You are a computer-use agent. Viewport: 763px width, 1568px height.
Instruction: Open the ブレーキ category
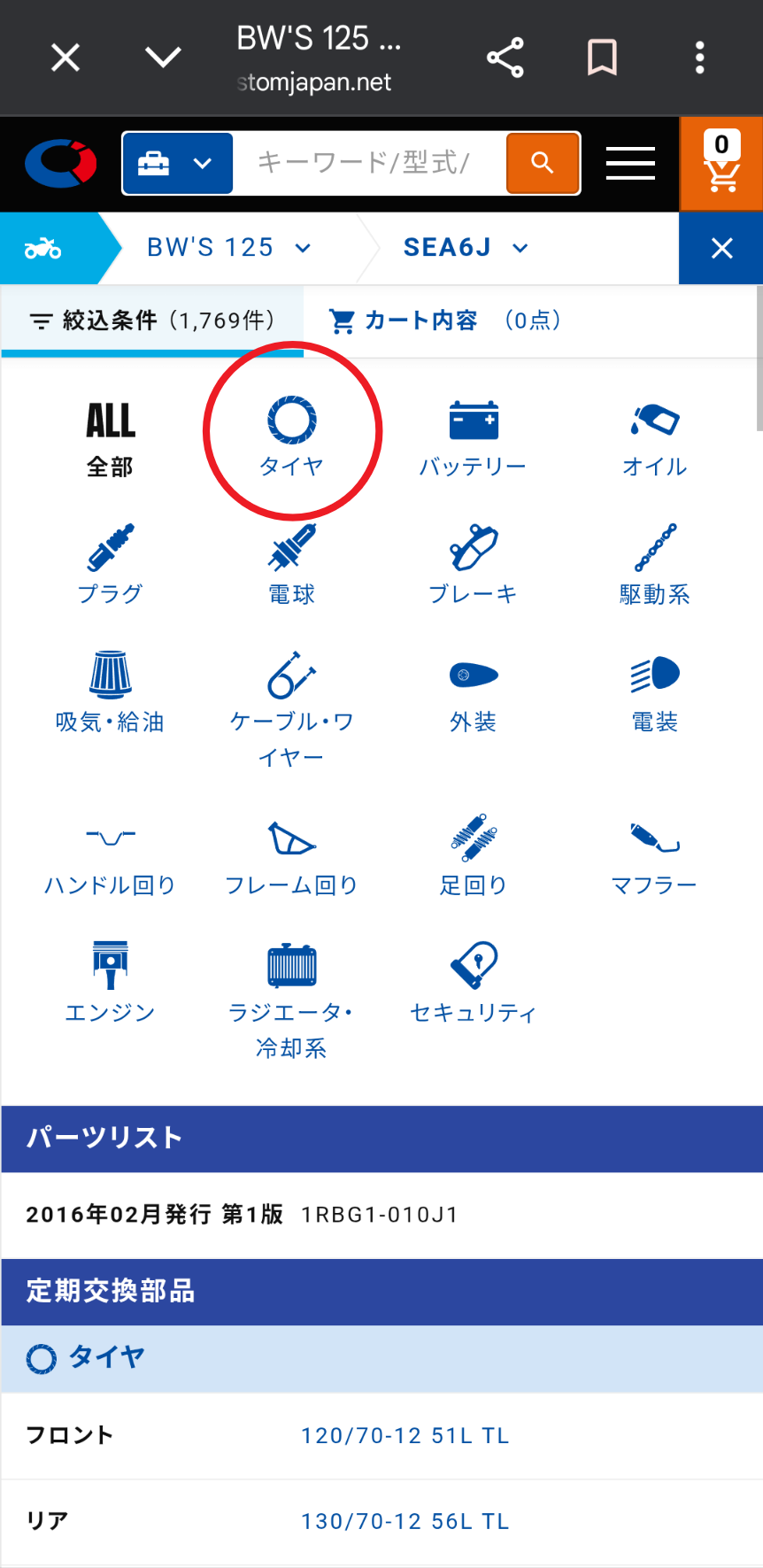coord(473,564)
